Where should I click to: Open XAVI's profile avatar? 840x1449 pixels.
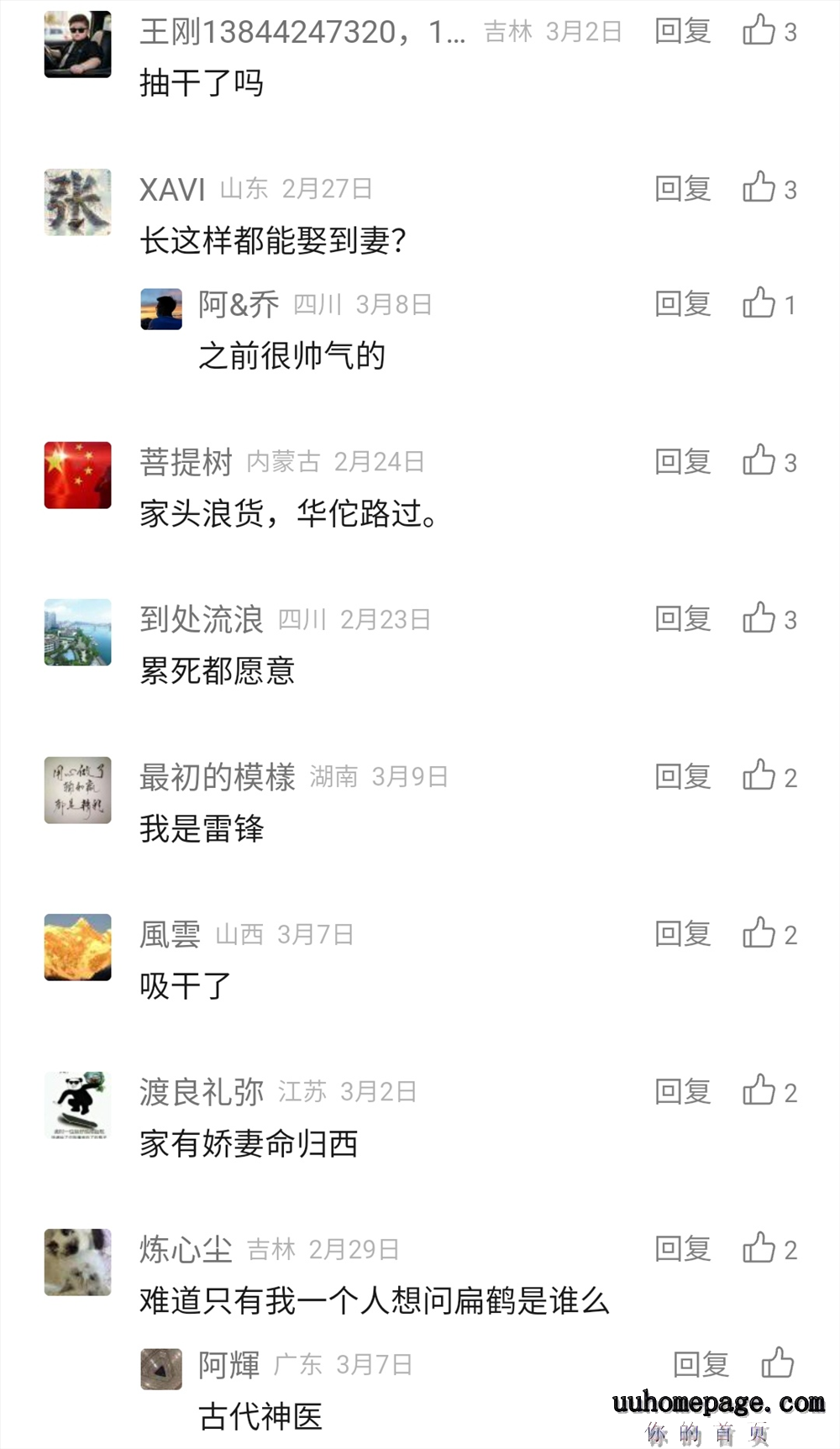click(x=77, y=202)
